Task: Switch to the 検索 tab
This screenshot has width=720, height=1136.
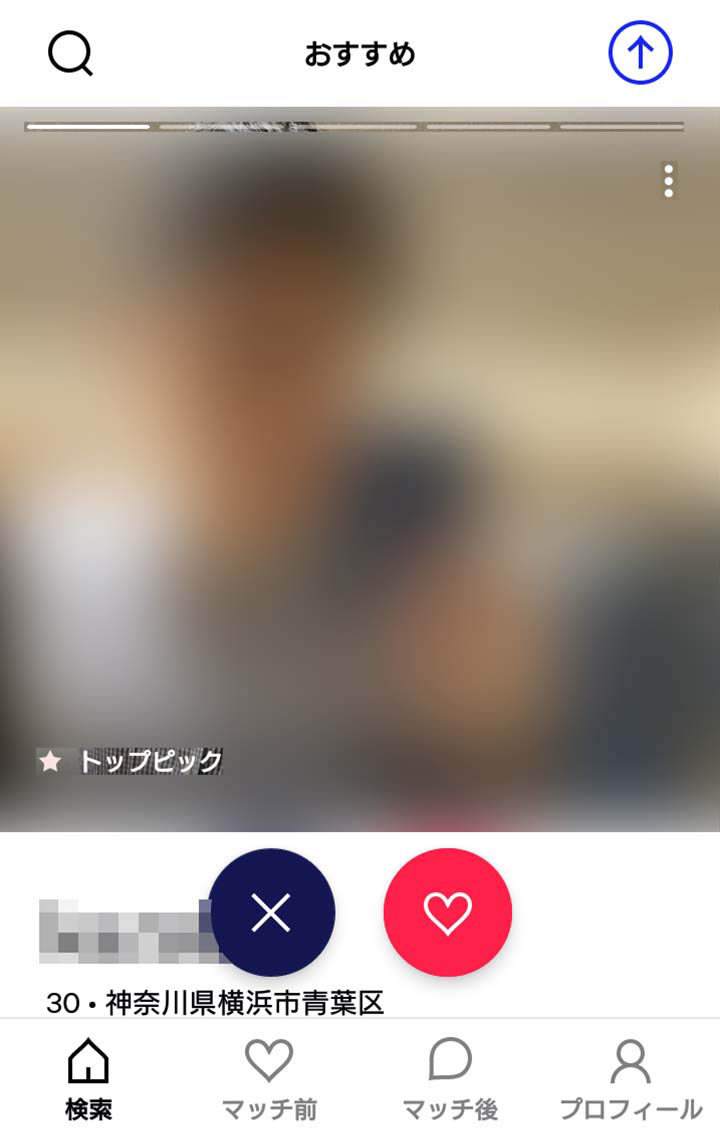Action: tap(89, 1078)
